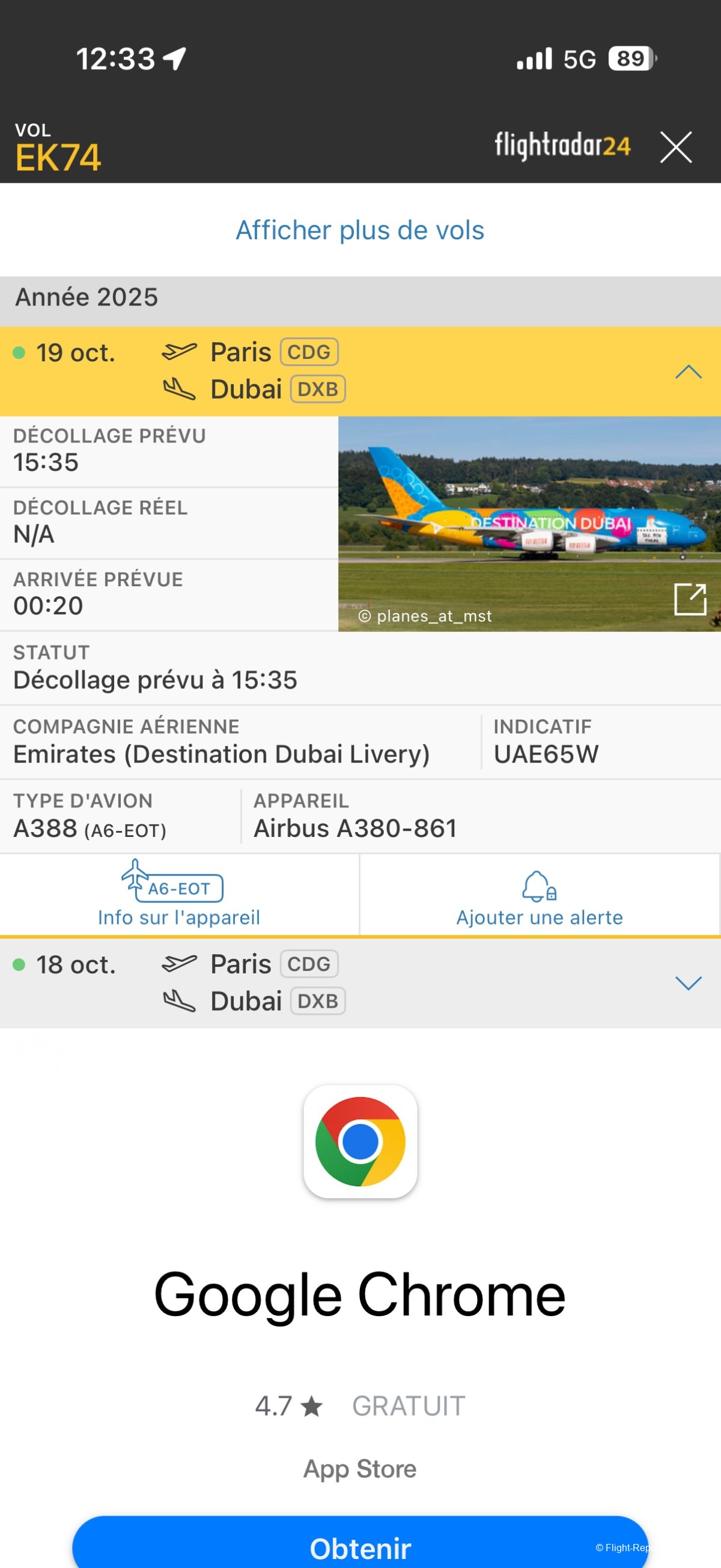
Task: Collapse the 19 oct. flight details
Action: pyautogui.click(x=688, y=372)
